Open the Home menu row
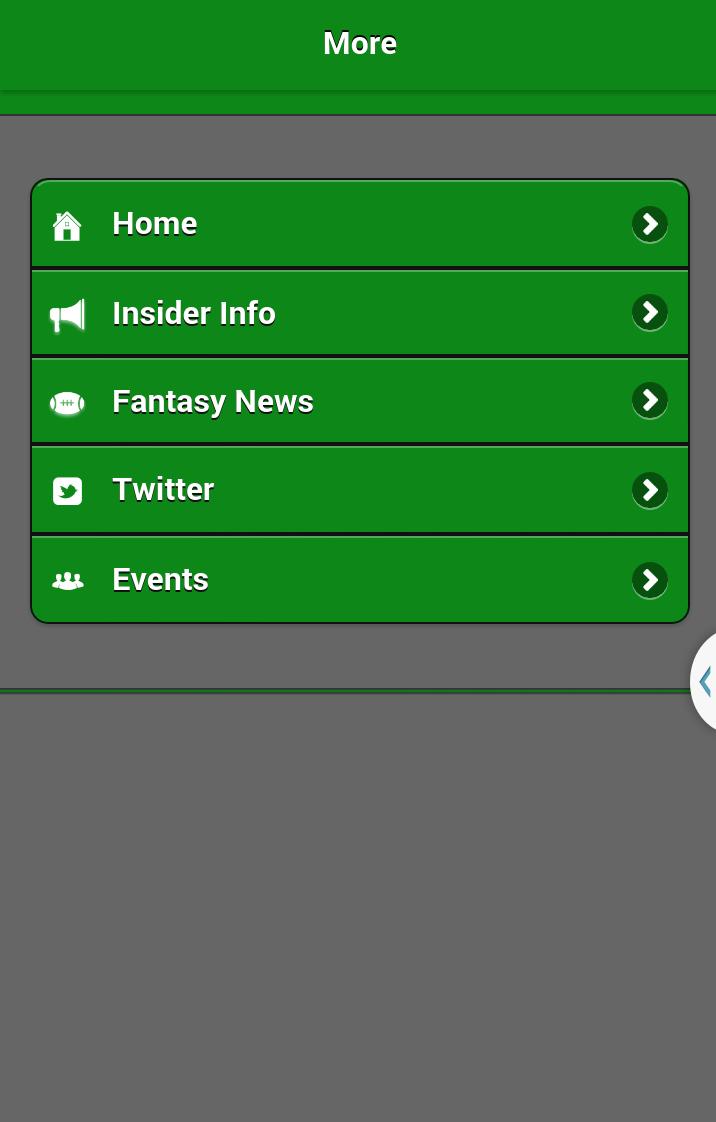The image size is (716, 1122). tap(359, 224)
